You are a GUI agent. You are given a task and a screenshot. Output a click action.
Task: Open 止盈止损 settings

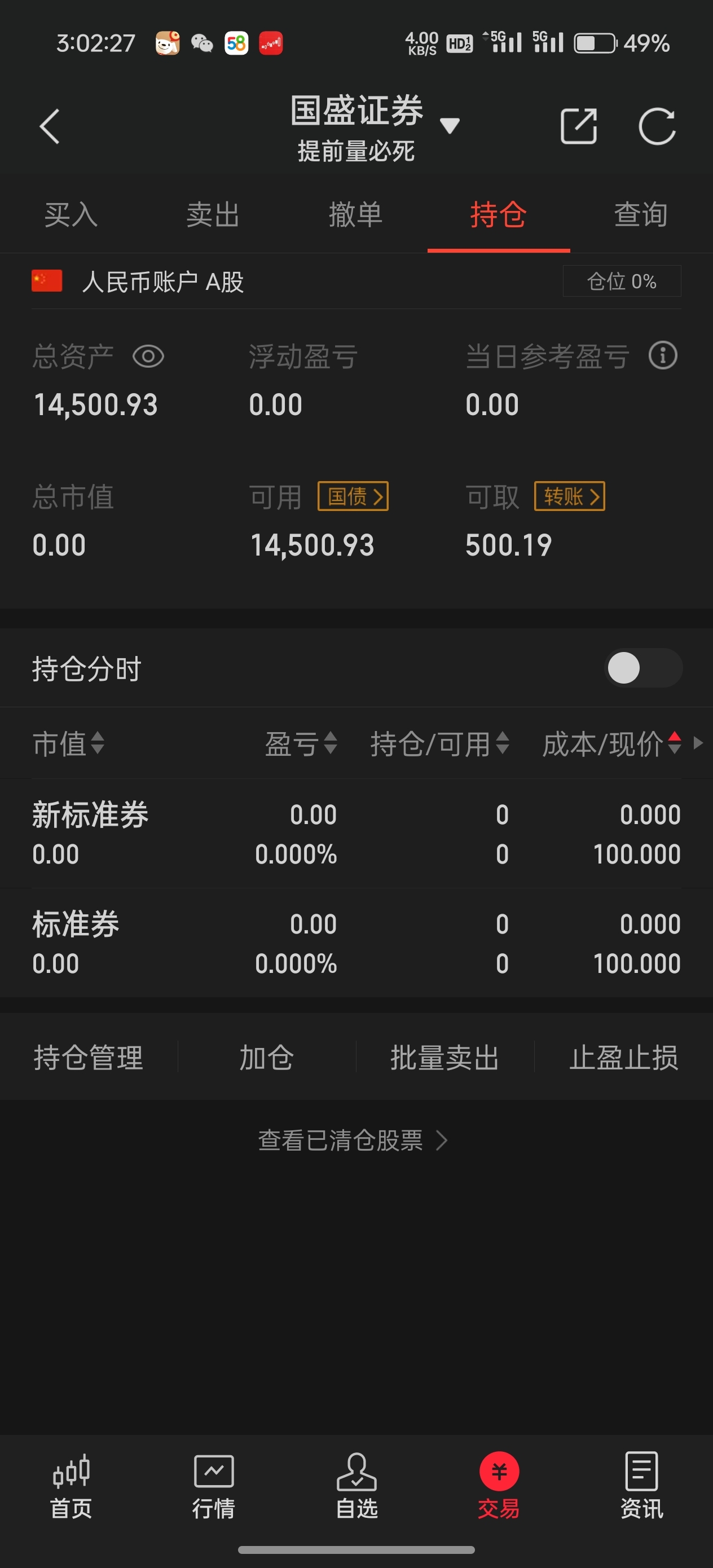(x=623, y=1058)
